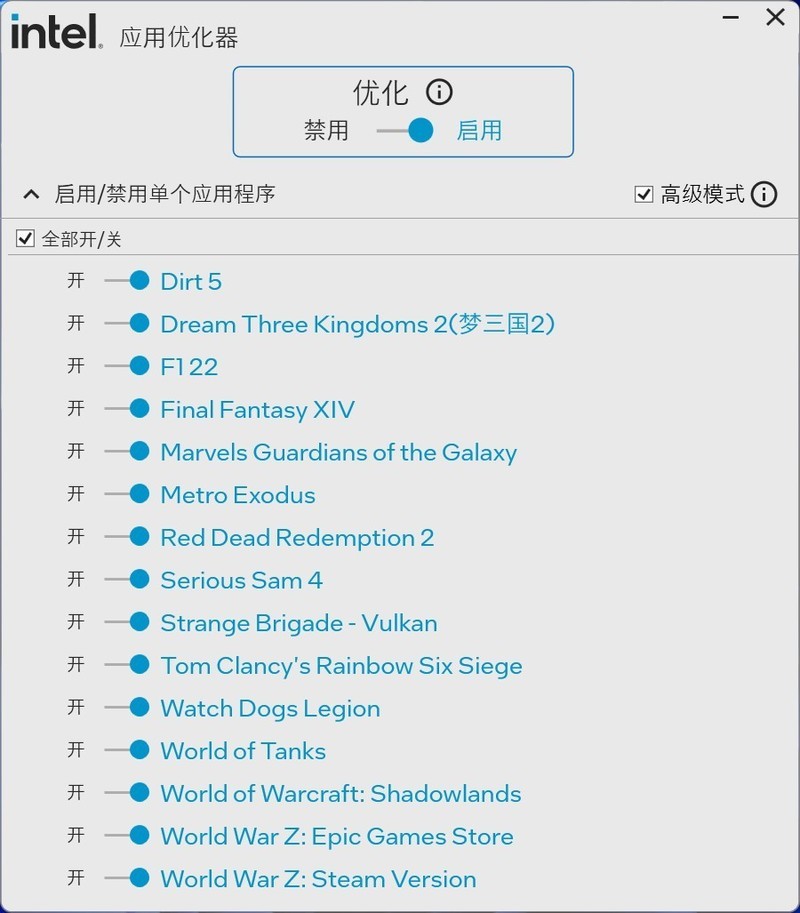Open the info icon beside 高级模式
The image size is (800, 913).
tap(764, 194)
